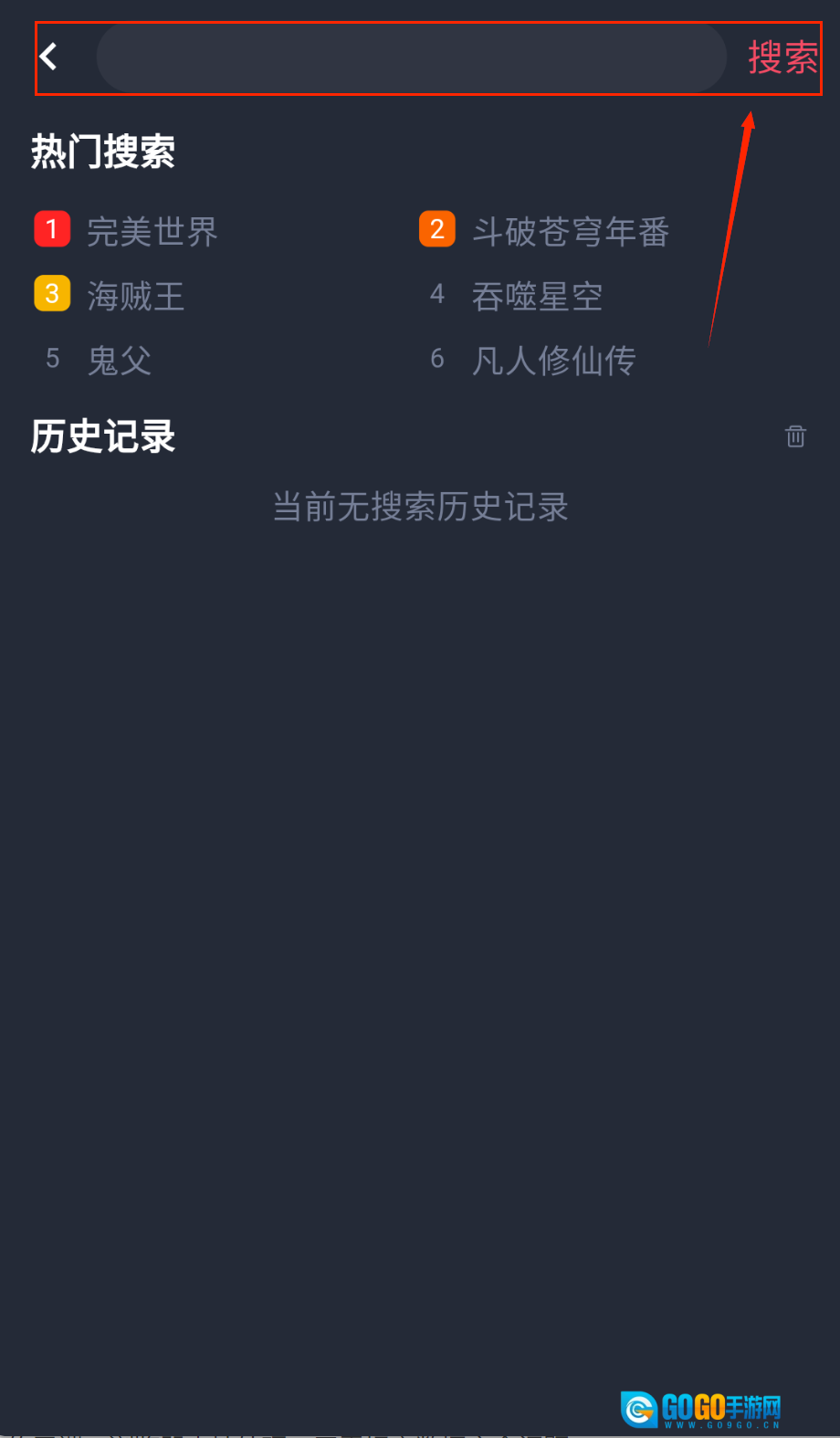This screenshot has height=1438, width=840.
Task: Clear search history with trash icon
Action: (795, 436)
